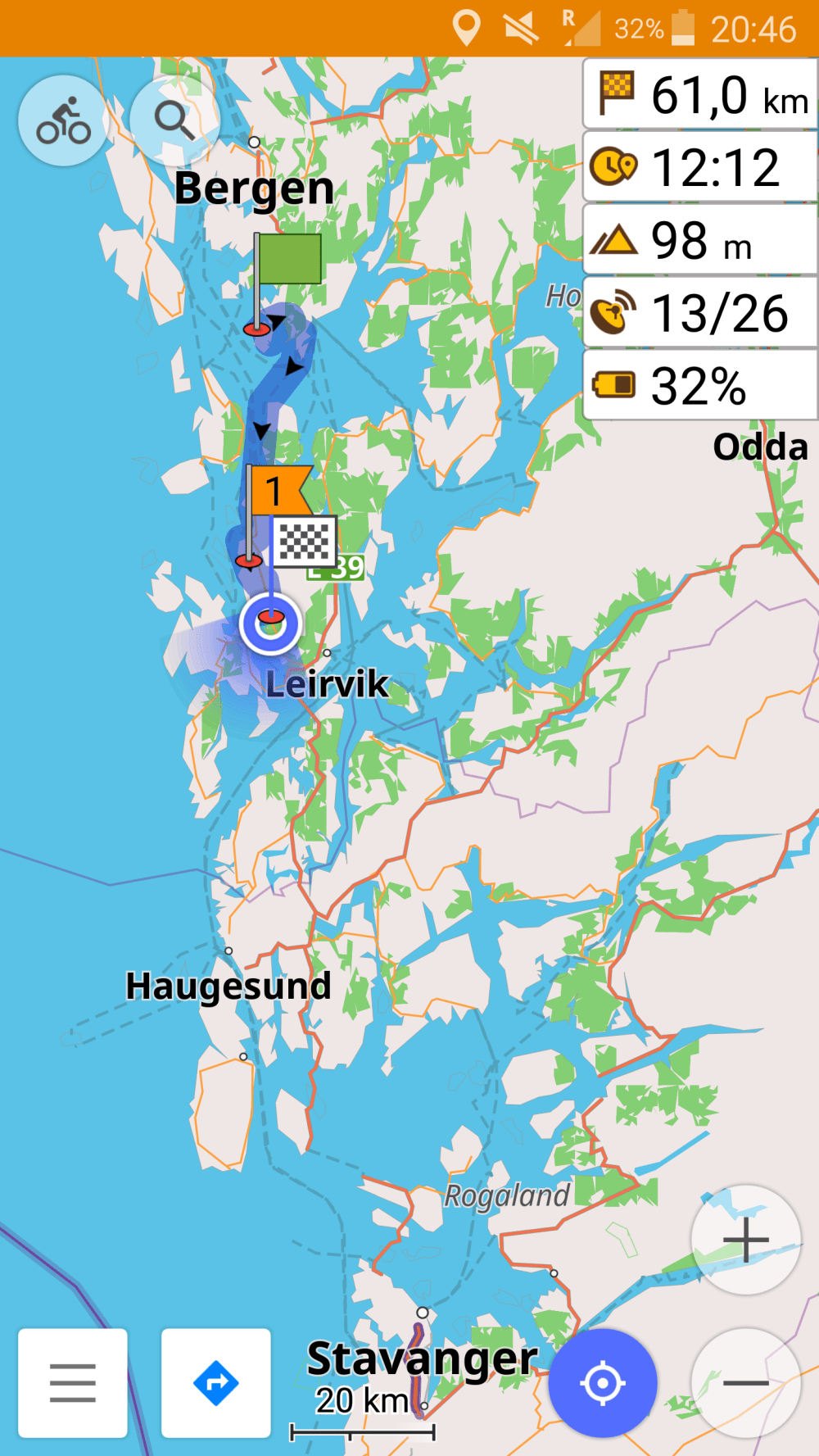
Task: Open the 13/26 GPS satellites widget
Action: coord(701,313)
